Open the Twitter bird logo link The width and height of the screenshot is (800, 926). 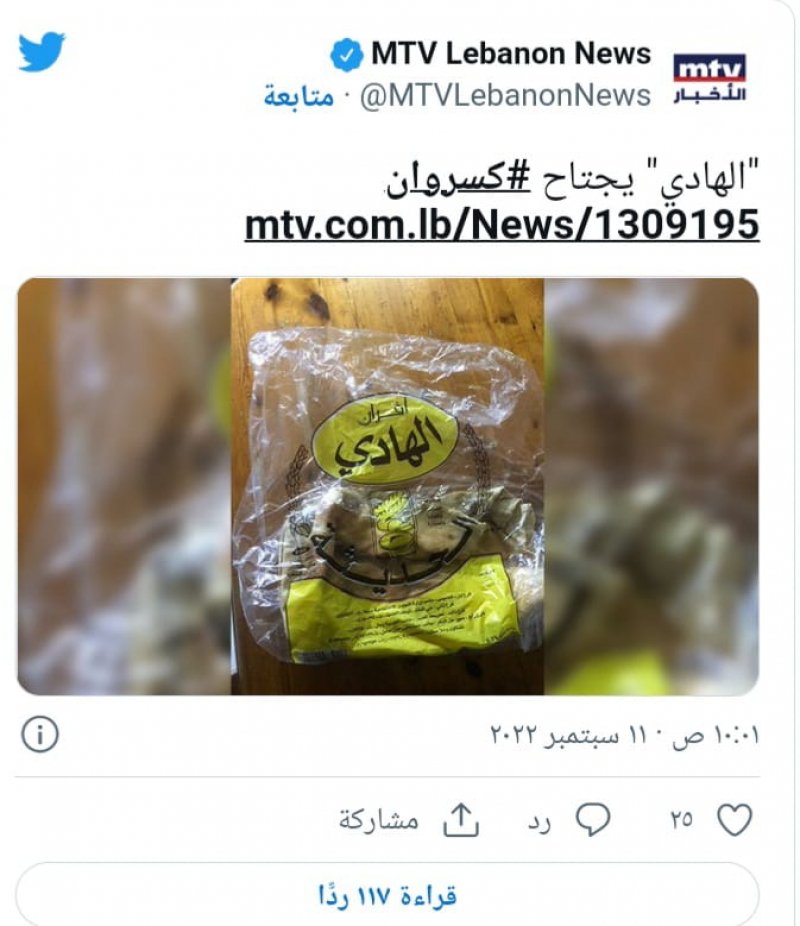[x=42, y=52]
